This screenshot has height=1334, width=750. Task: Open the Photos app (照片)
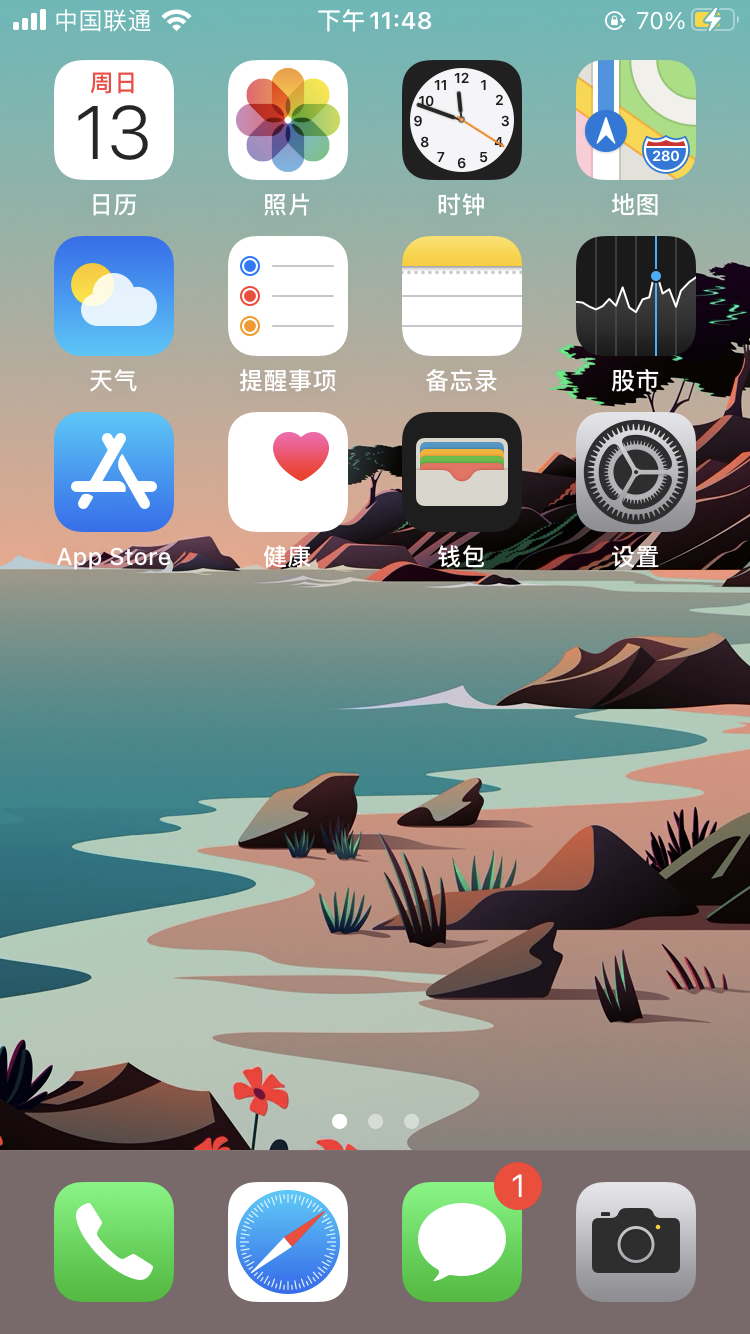[x=288, y=120]
